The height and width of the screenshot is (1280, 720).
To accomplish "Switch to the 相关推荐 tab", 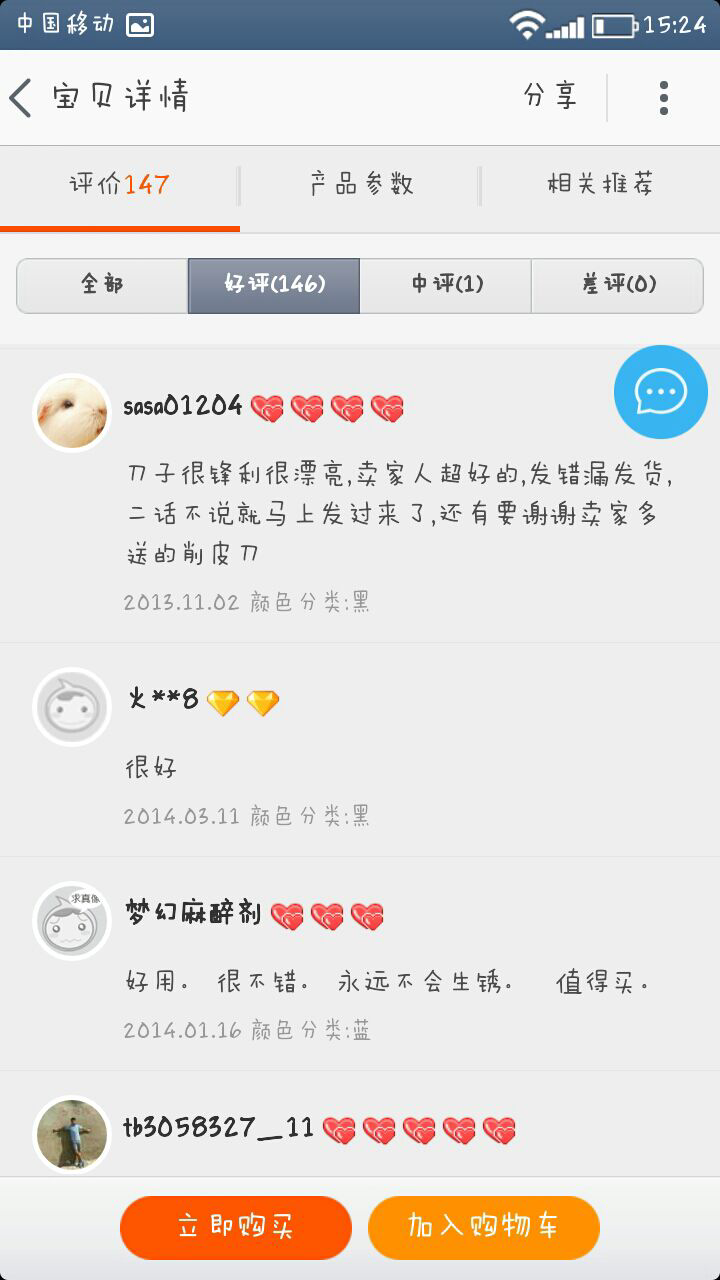I will pos(600,185).
